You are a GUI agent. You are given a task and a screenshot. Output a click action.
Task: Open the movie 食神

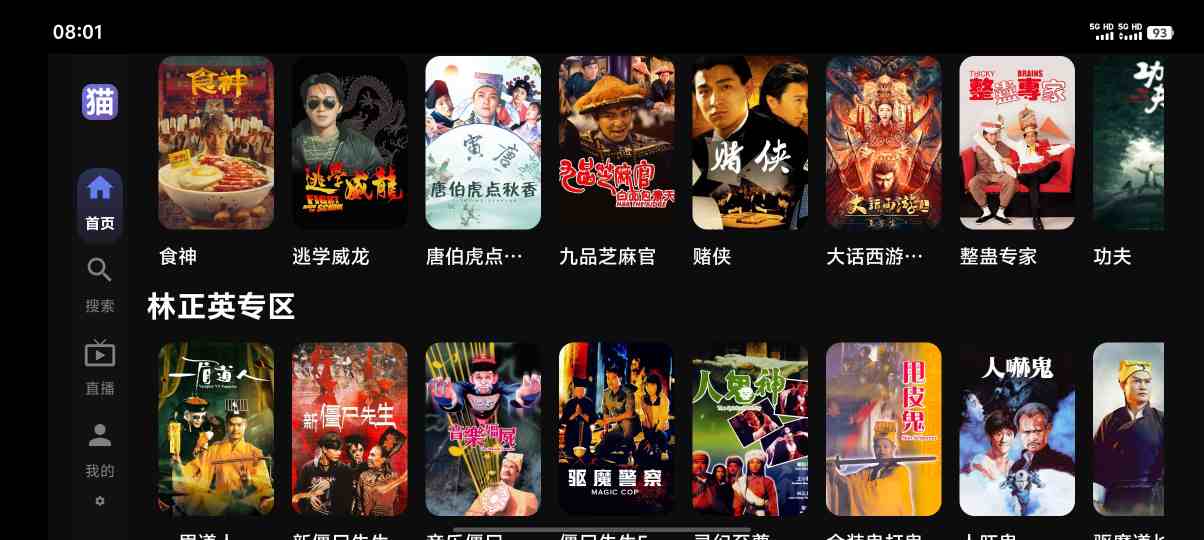(x=216, y=143)
